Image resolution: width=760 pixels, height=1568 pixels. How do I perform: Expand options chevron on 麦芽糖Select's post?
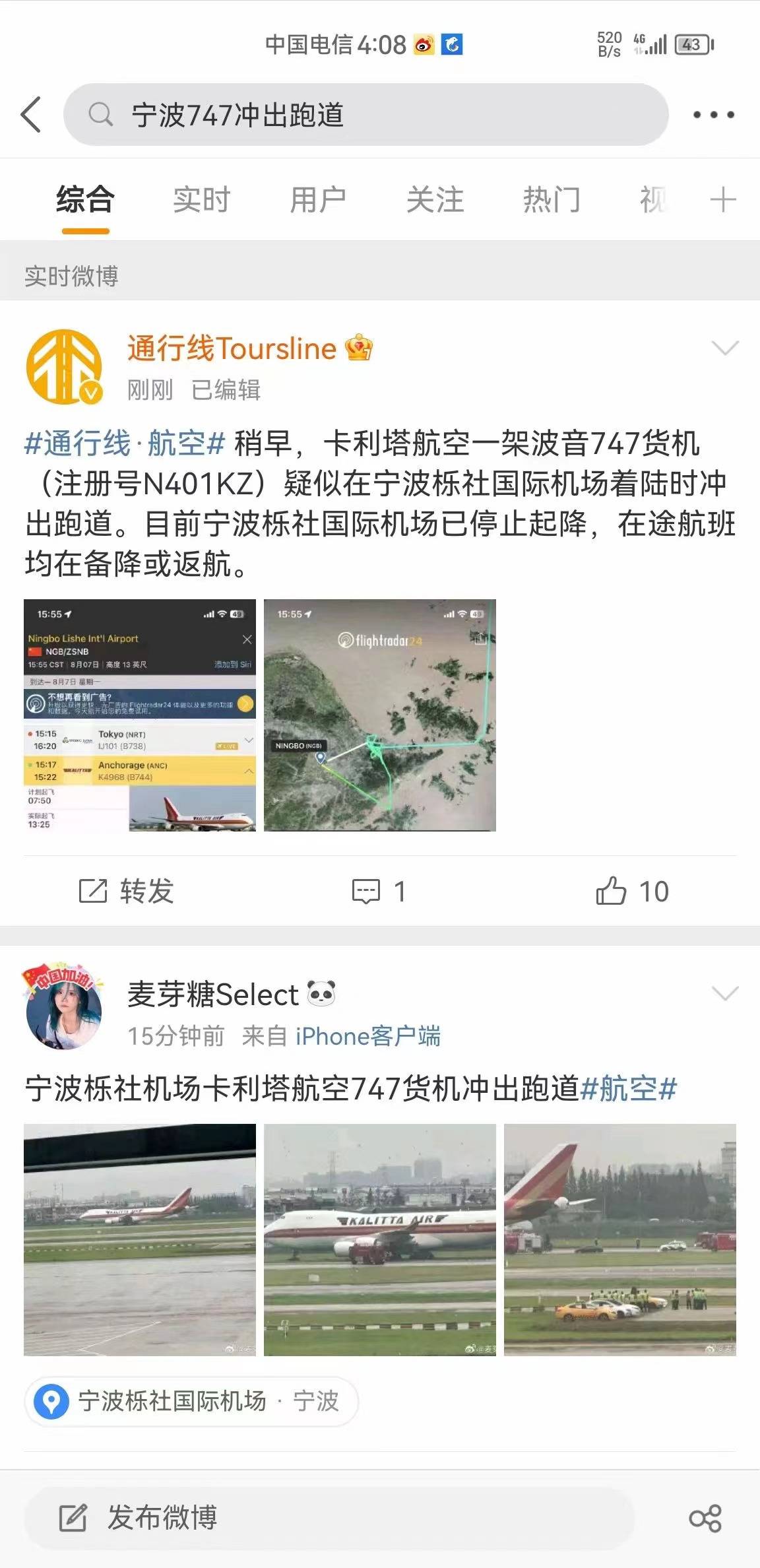725,994
